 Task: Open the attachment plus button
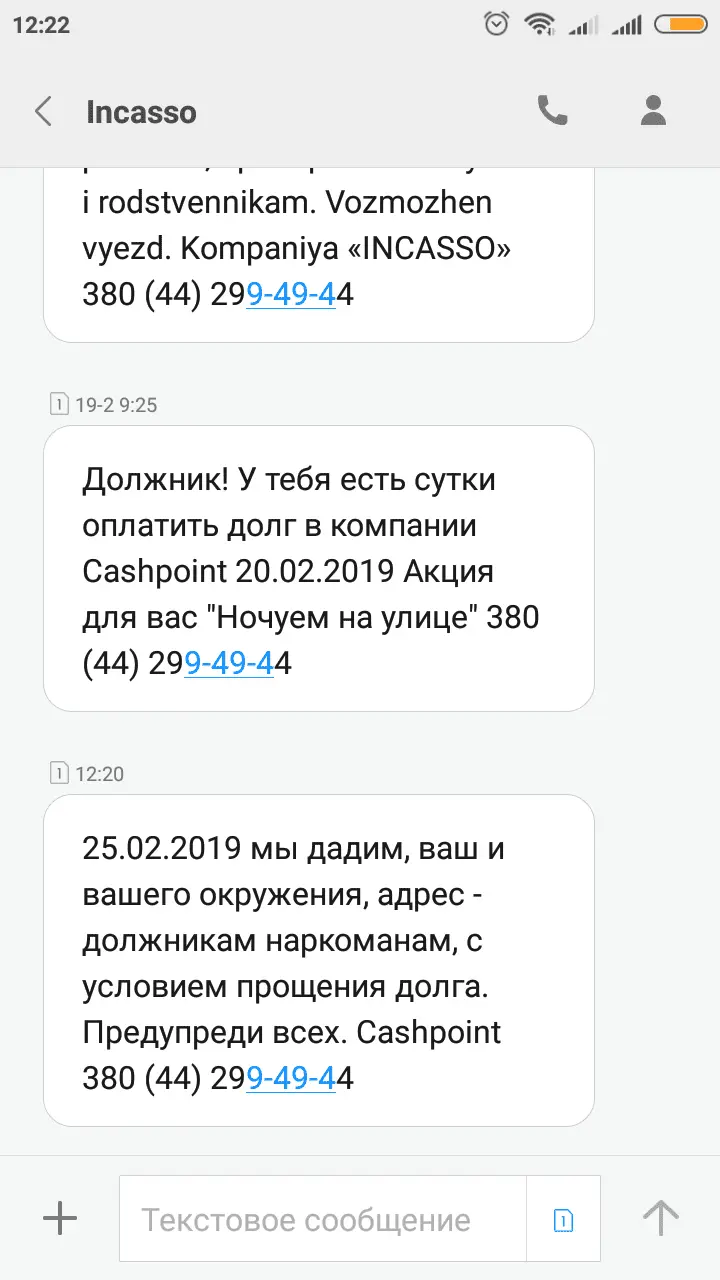point(60,1218)
